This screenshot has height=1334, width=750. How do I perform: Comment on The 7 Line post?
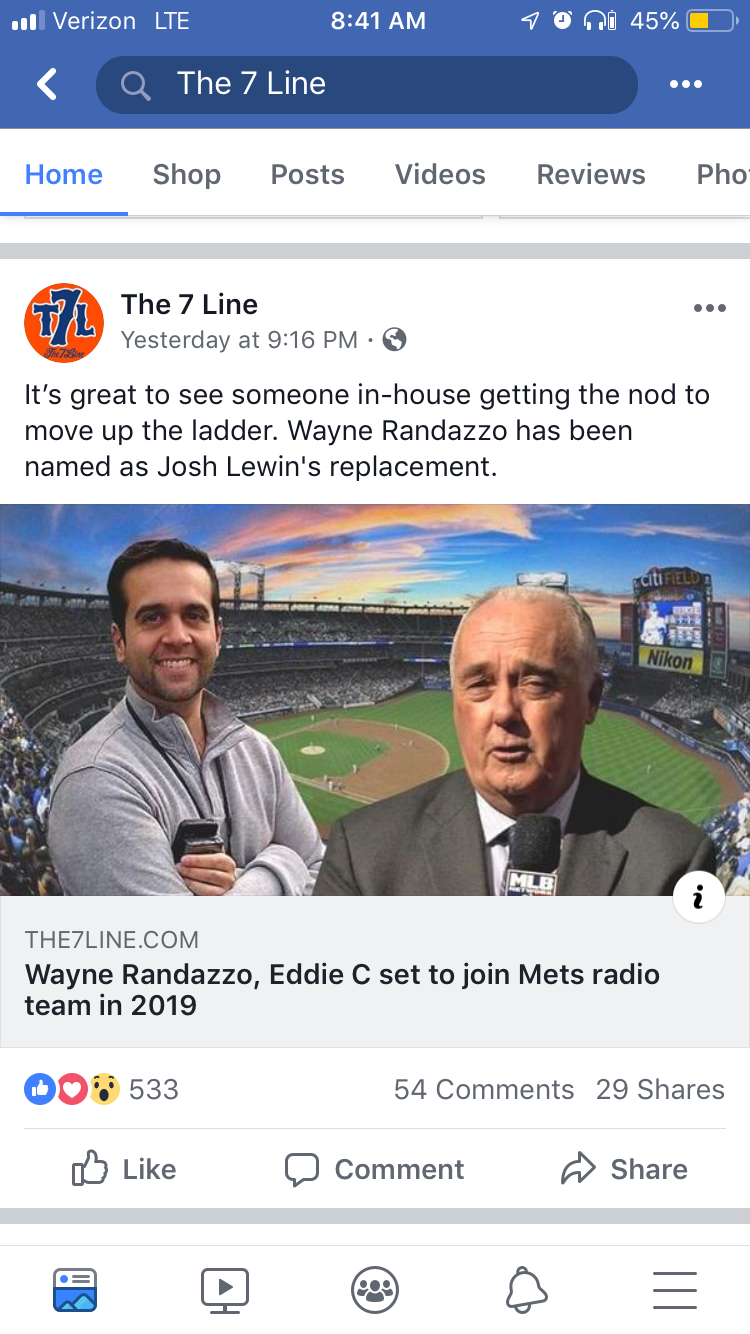click(375, 1169)
